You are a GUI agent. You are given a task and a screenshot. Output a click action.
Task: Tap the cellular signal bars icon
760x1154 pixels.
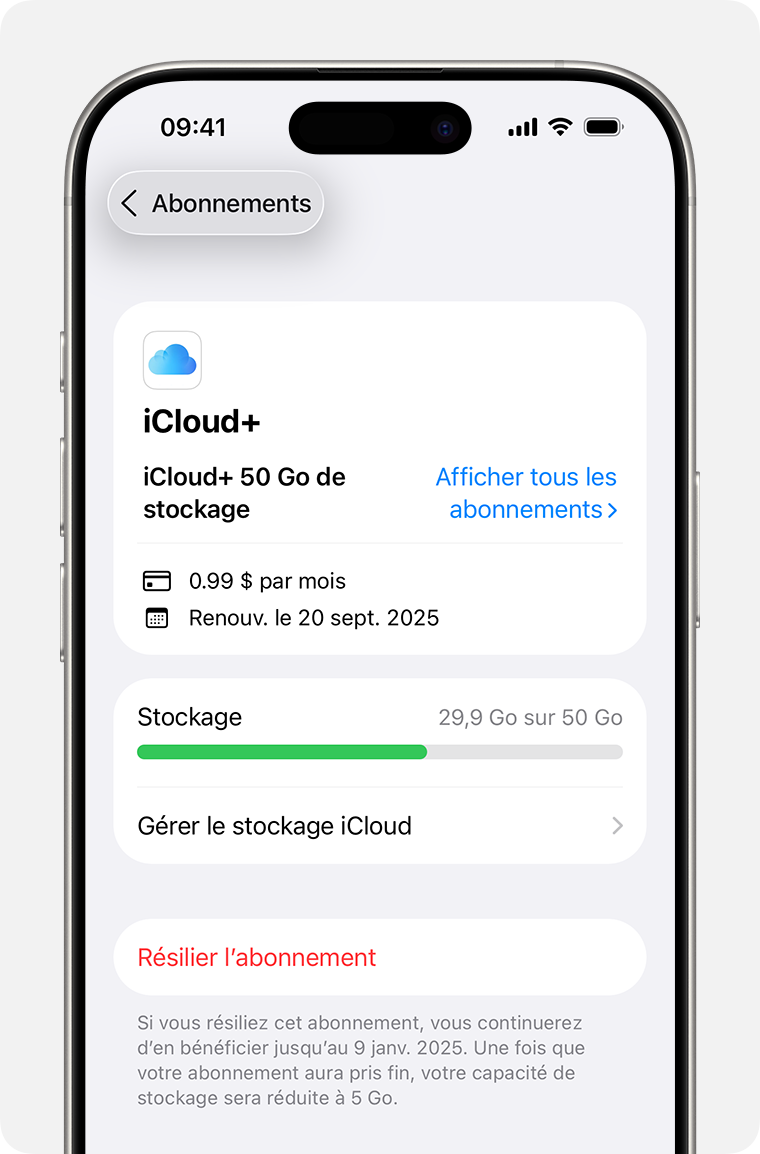point(521,128)
